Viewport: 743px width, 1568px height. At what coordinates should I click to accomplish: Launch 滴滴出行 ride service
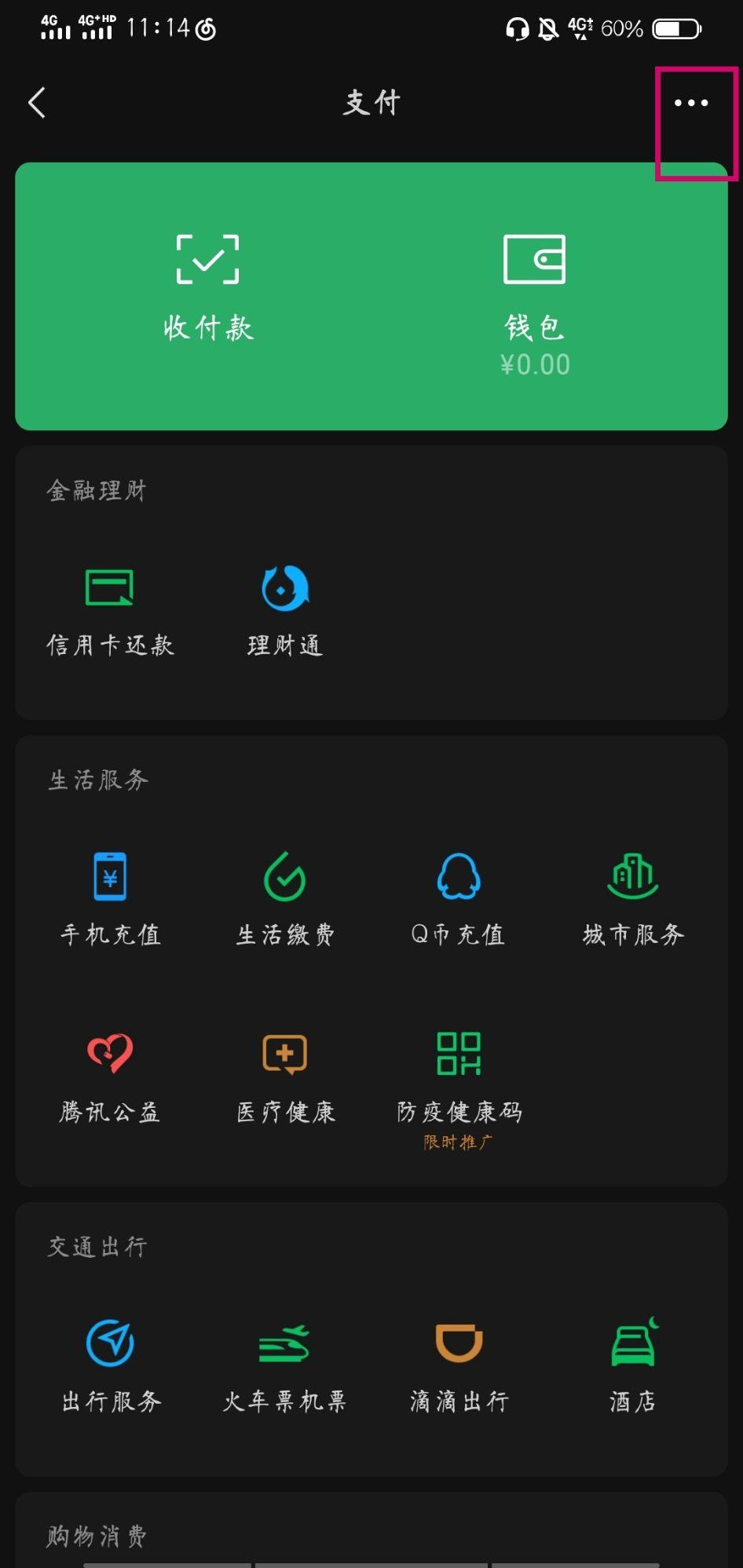click(459, 1367)
